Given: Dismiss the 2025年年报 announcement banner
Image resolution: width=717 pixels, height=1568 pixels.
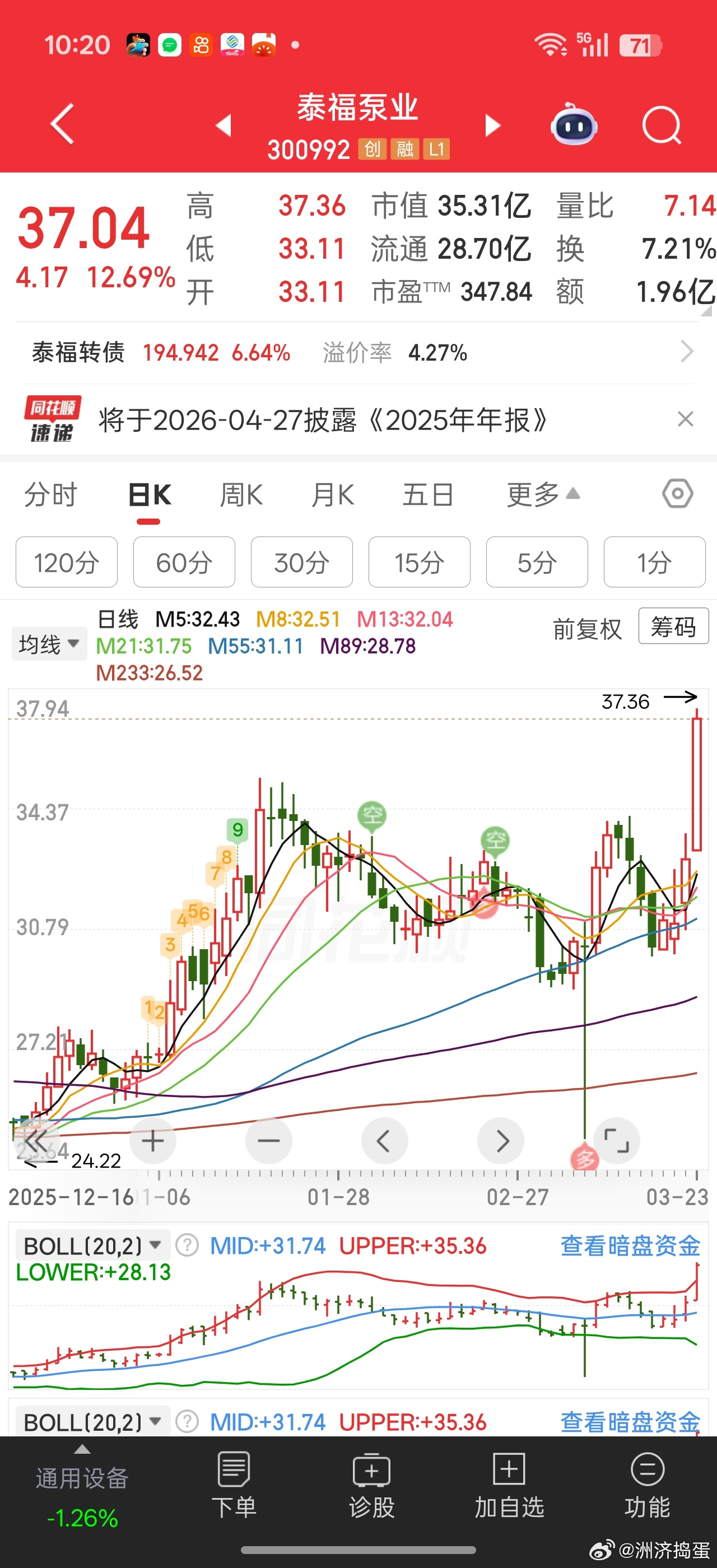Looking at the screenshot, I should click(685, 419).
